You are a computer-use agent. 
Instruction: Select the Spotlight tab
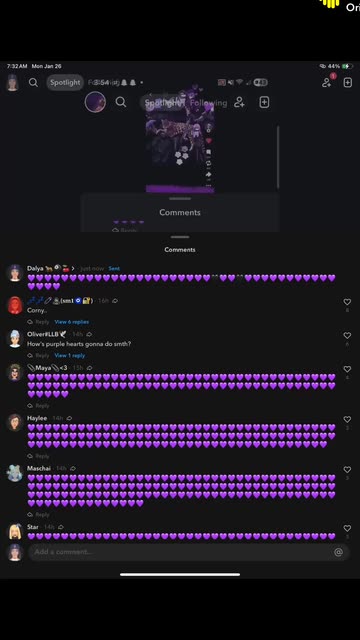(x=65, y=82)
